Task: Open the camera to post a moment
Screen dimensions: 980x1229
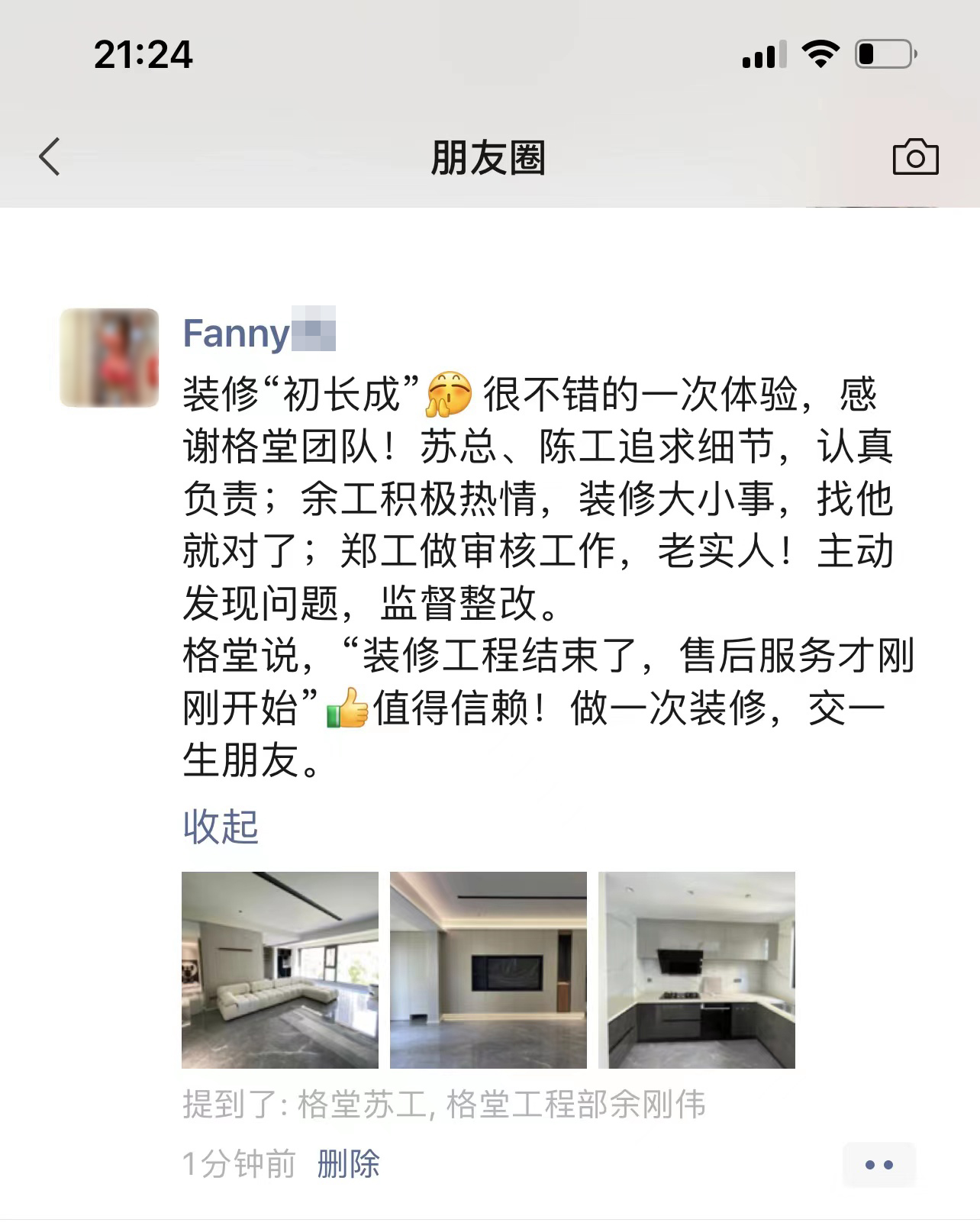Action: pyautogui.click(x=915, y=157)
